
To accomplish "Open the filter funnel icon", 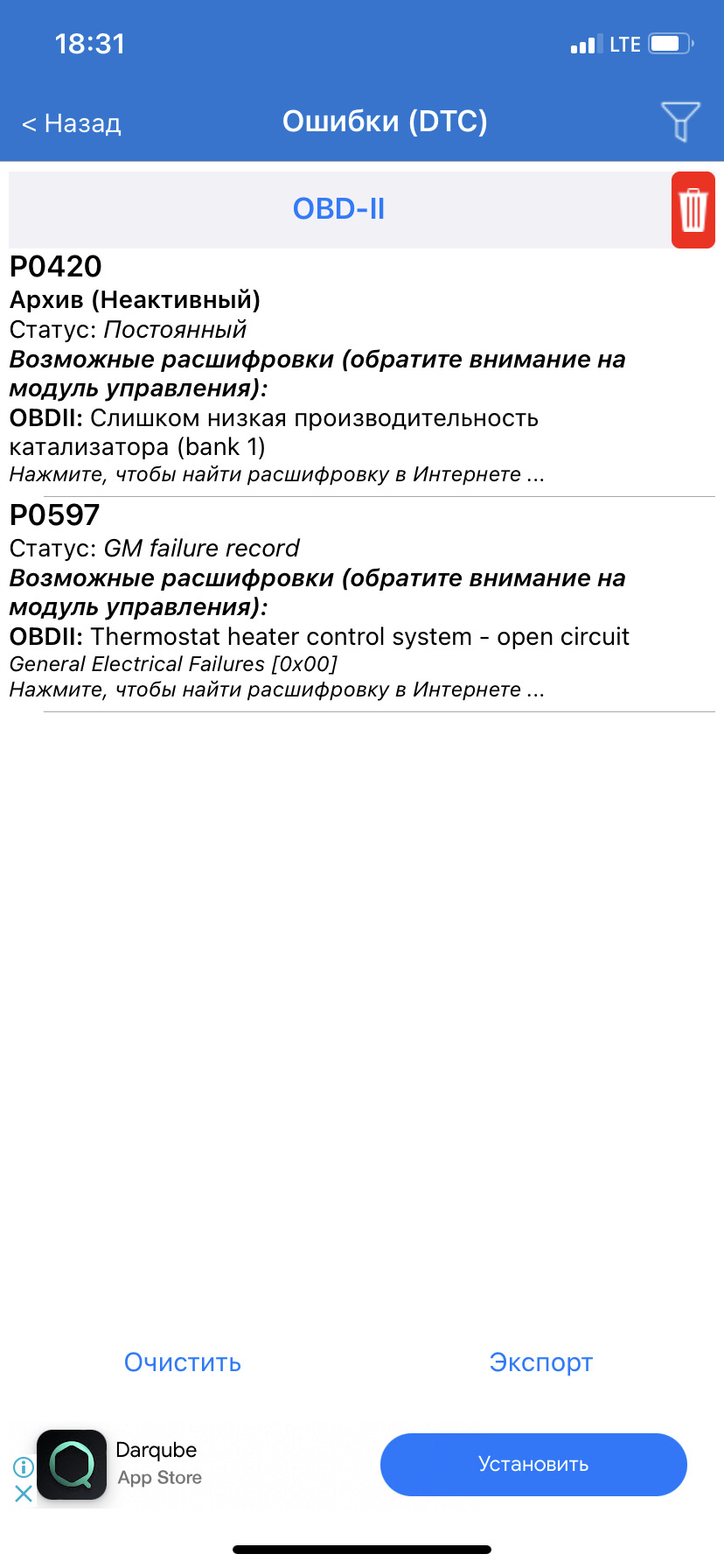I will 679,122.
